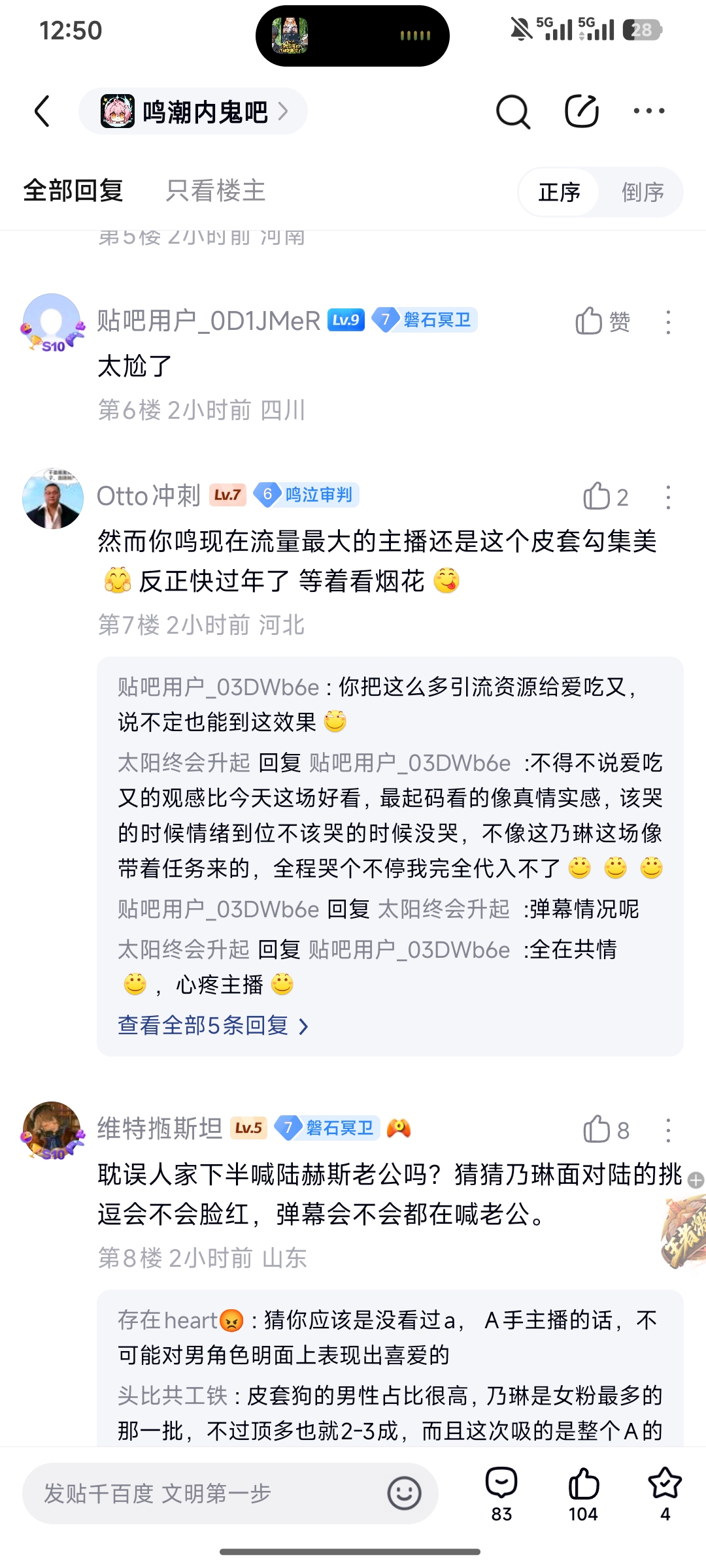The height and width of the screenshot is (1568, 706).
Task: Go back using the top-left arrow
Action: pos(42,111)
